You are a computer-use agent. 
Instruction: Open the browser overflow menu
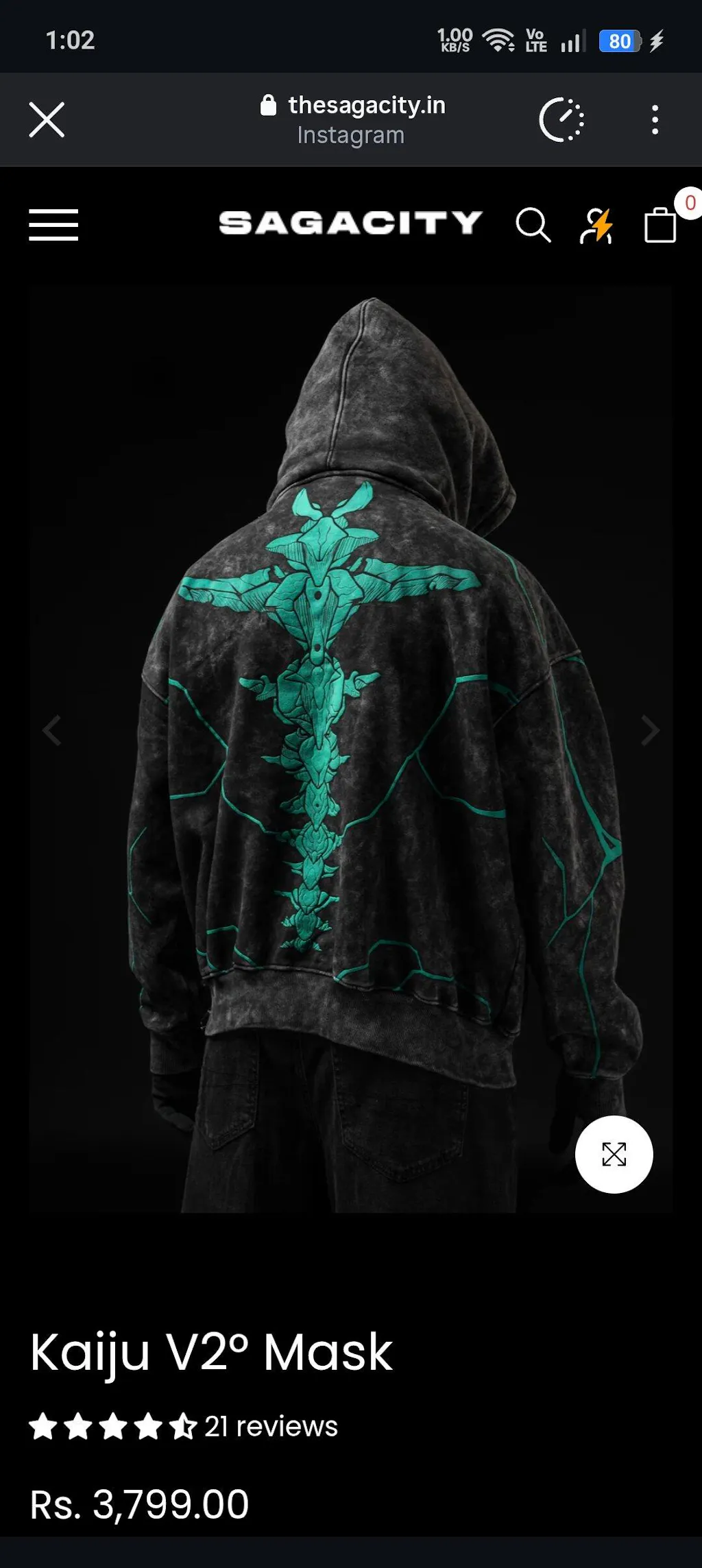pos(655,120)
